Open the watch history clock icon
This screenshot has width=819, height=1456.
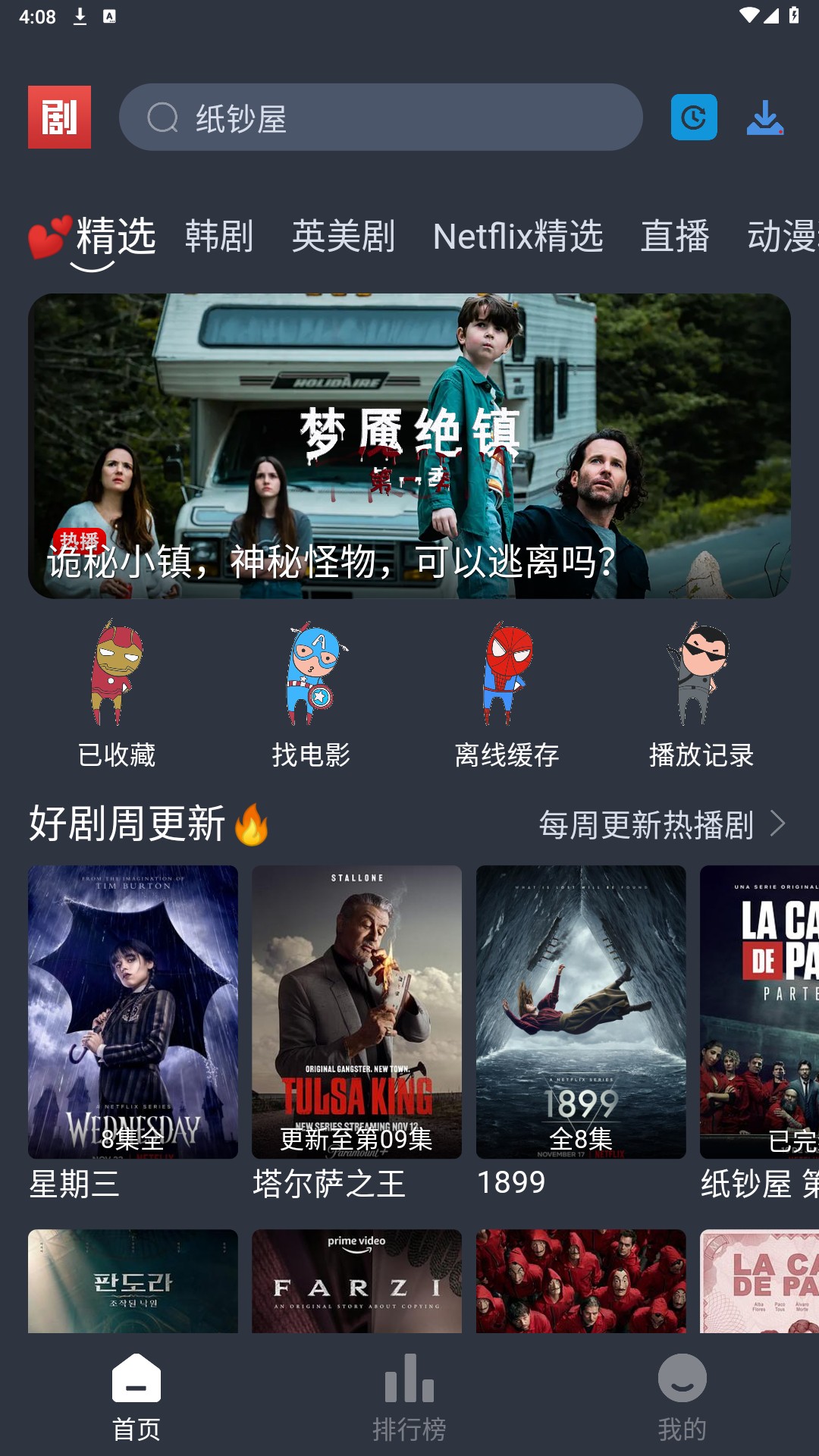pos(693,118)
